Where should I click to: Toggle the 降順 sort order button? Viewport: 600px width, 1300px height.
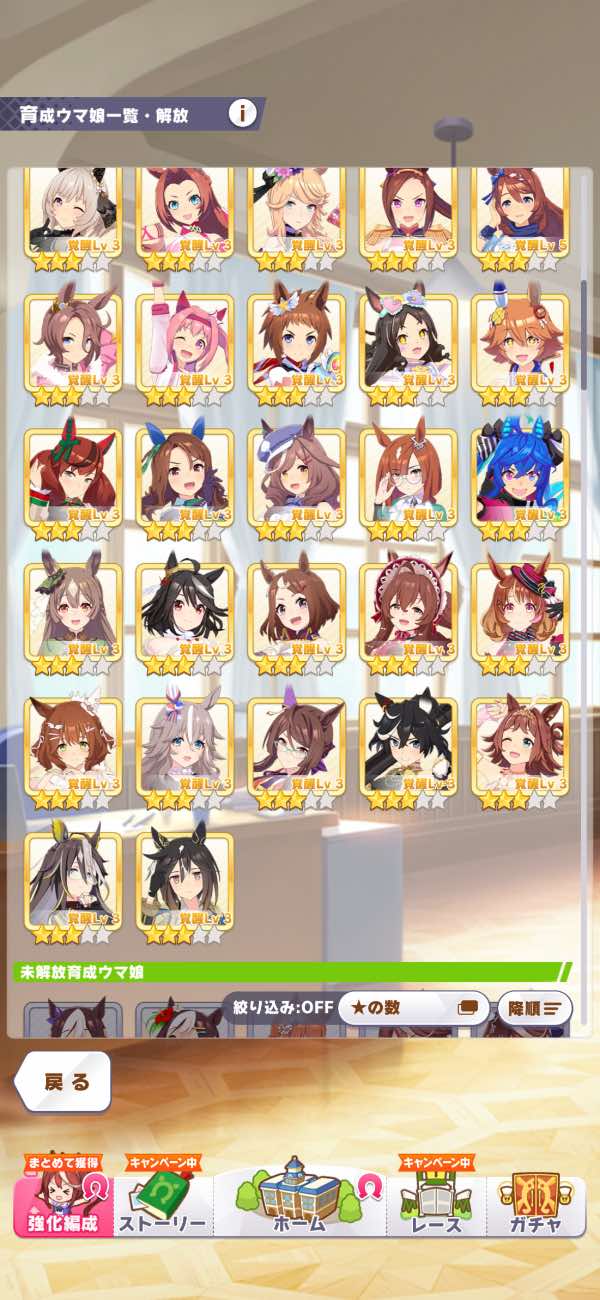click(x=534, y=1007)
